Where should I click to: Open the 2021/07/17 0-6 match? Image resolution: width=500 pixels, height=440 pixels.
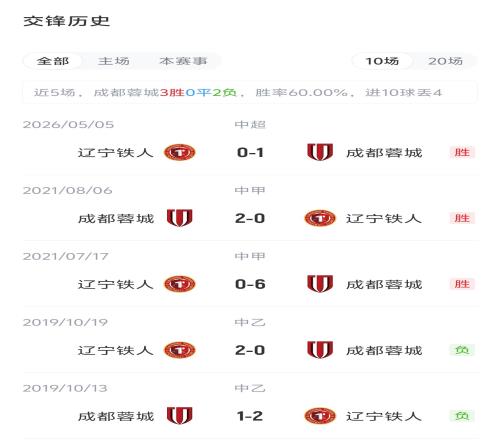click(x=251, y=275)
